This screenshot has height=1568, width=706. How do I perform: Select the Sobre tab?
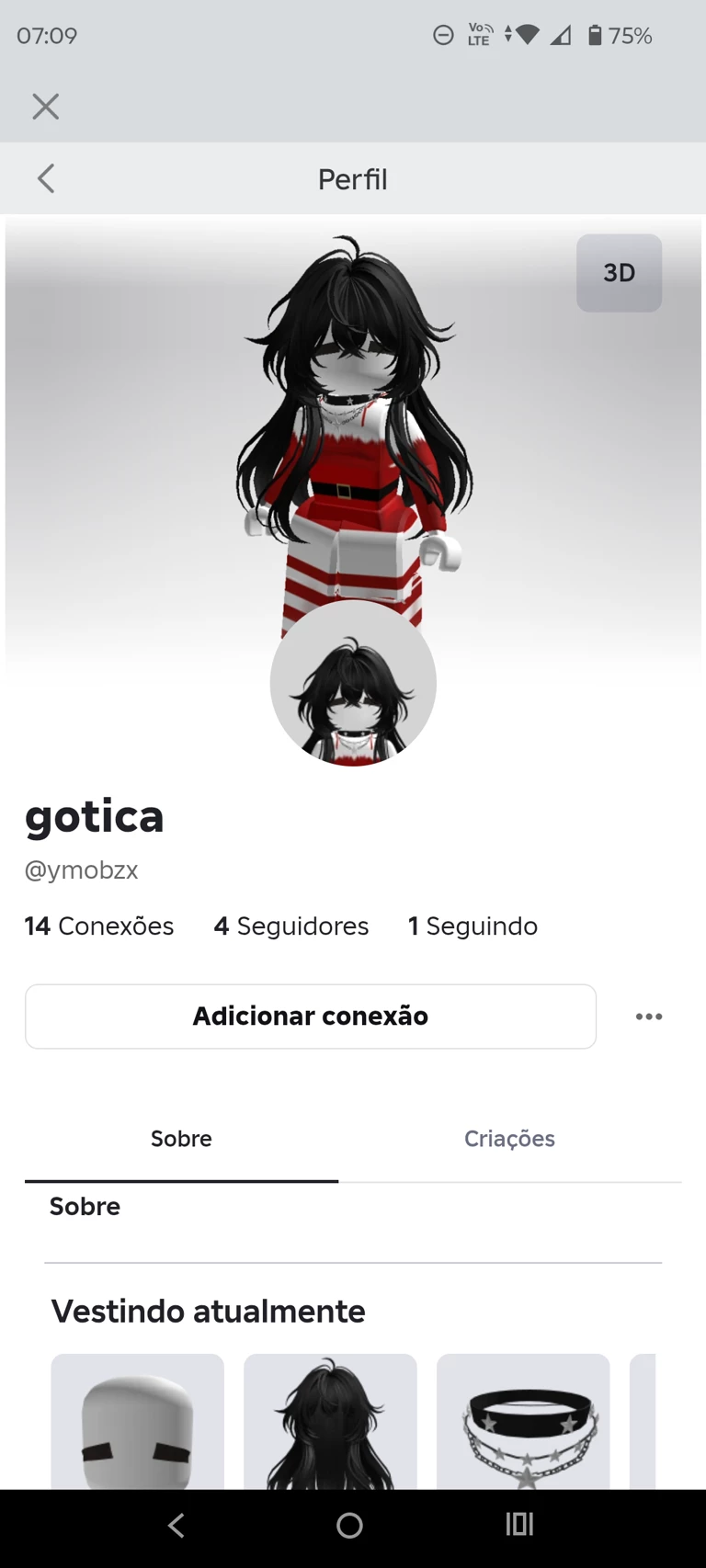[181, 1139]
